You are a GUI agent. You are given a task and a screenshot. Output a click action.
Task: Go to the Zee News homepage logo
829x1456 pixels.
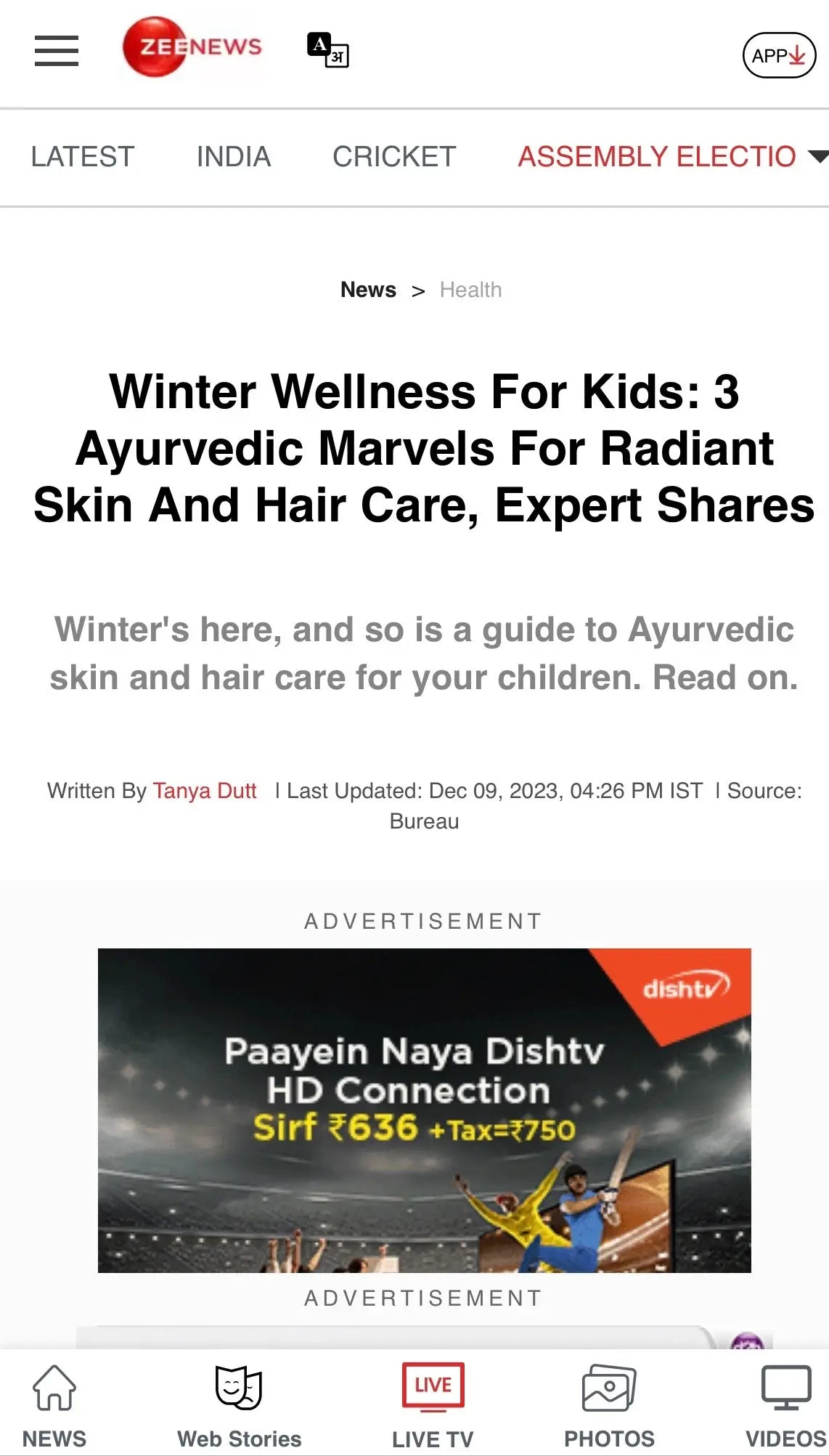click(x=193, y=47)
